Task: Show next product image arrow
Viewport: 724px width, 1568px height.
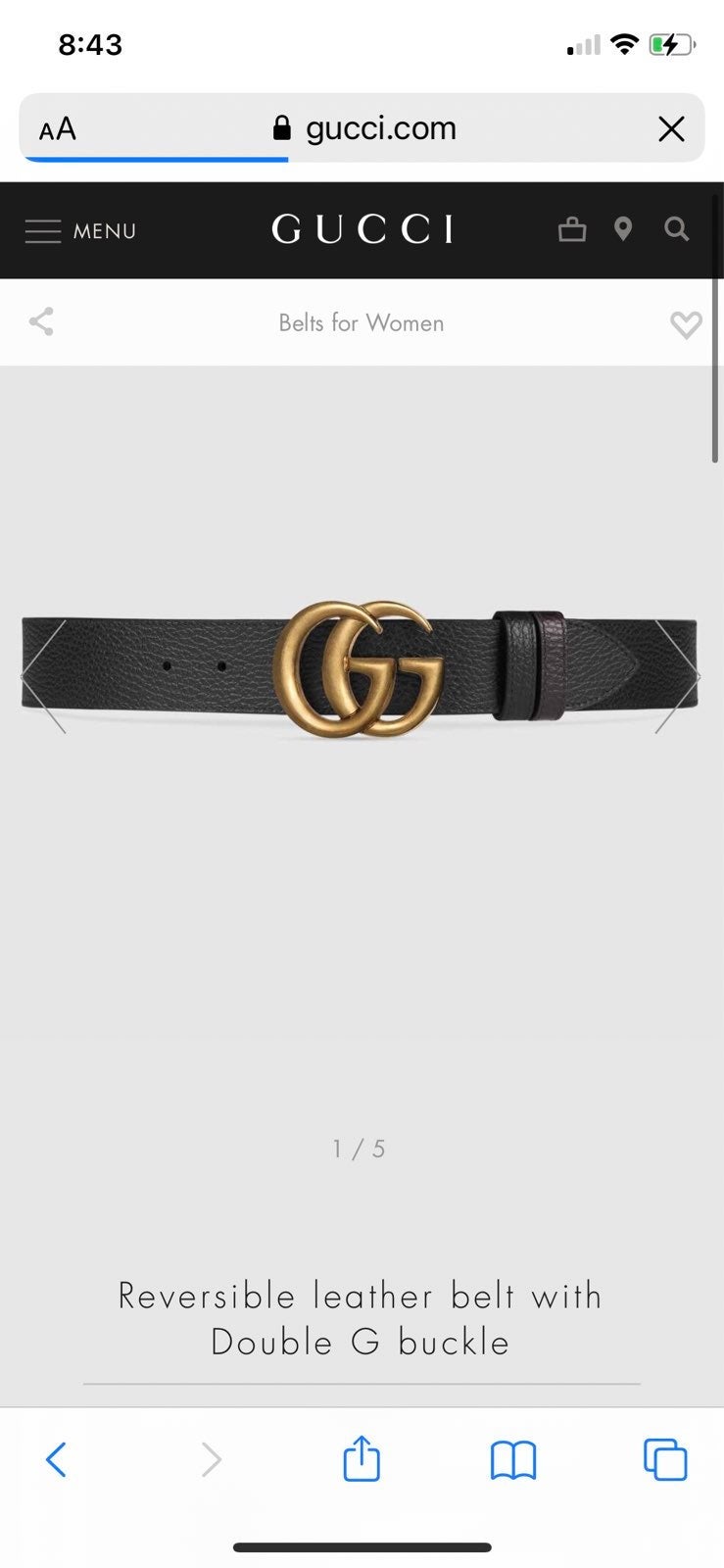Action: click(x=678, y=676)
